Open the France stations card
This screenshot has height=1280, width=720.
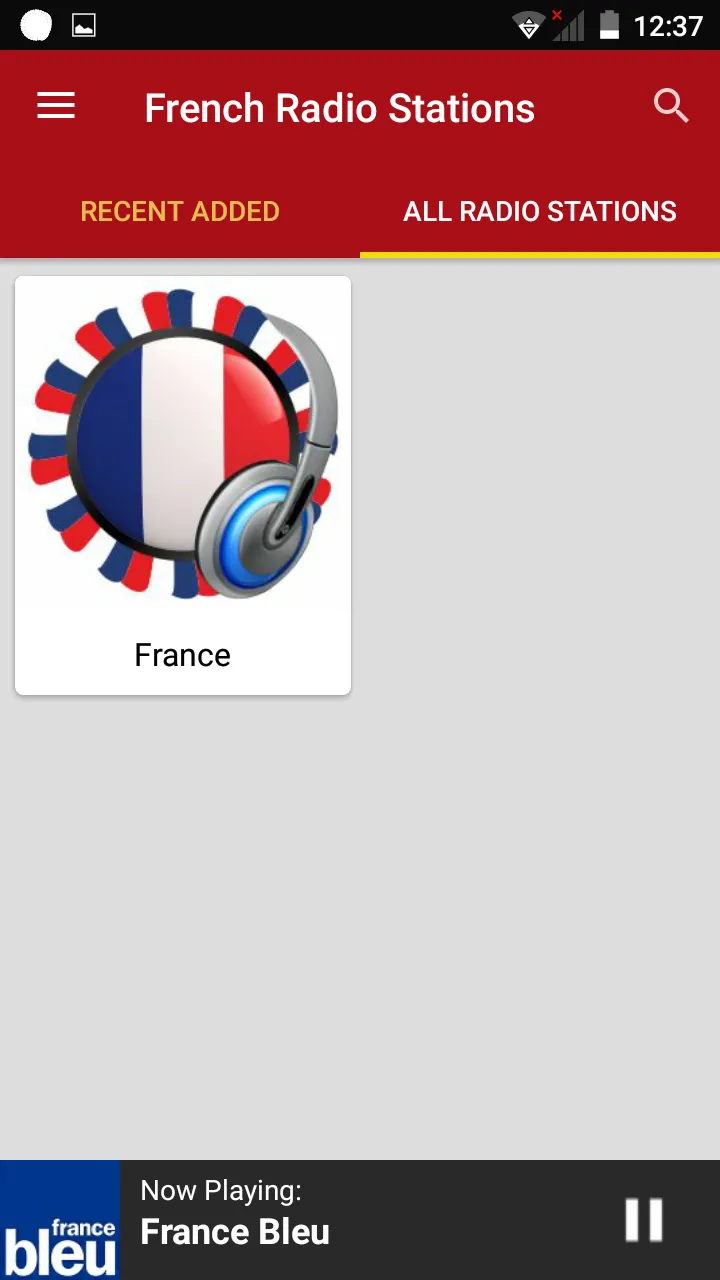pos(183,485)
